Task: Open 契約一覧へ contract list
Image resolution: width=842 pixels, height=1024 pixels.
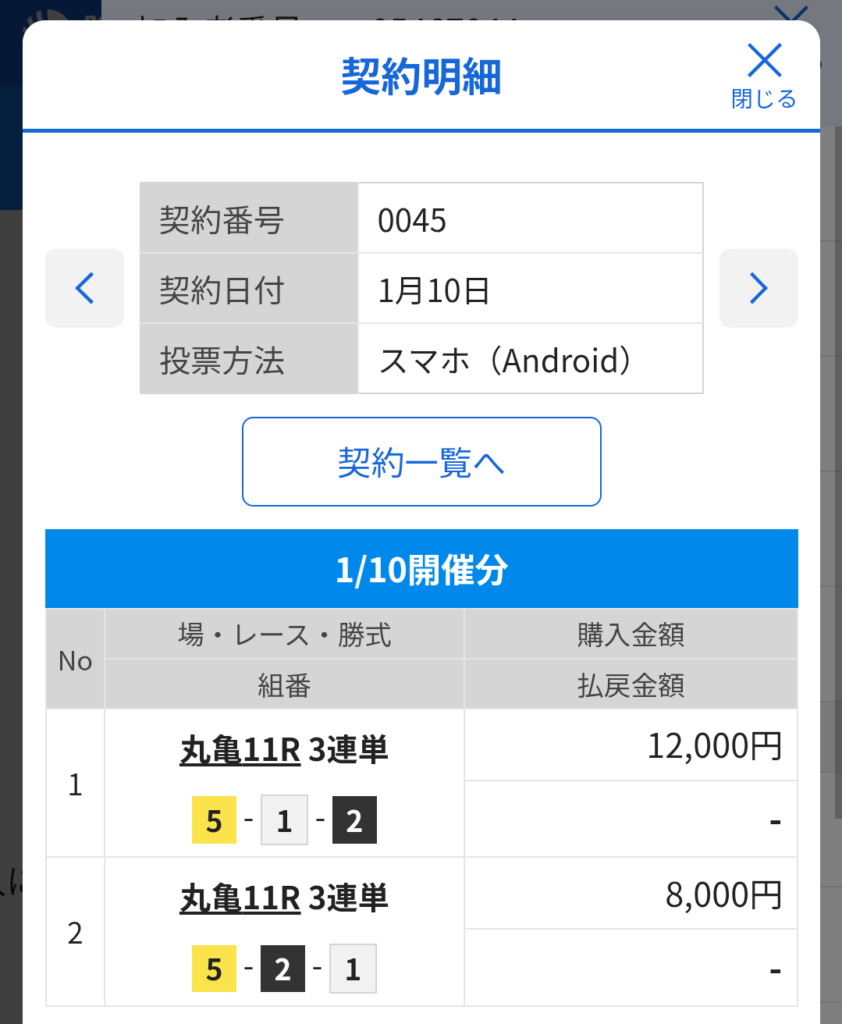Action: 421,462
